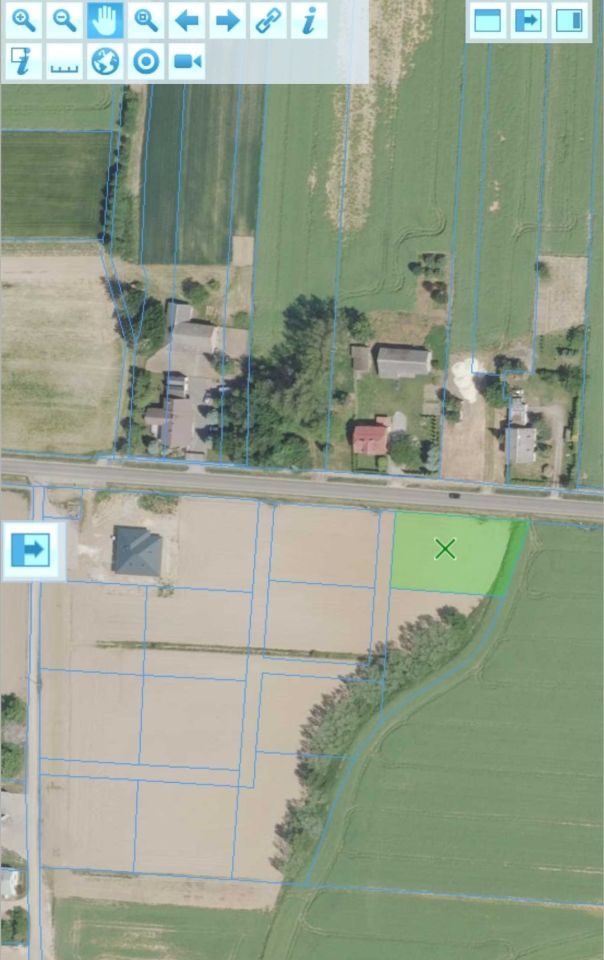
Task: Tap the video camera icon
Action: (x=187, y=62)
